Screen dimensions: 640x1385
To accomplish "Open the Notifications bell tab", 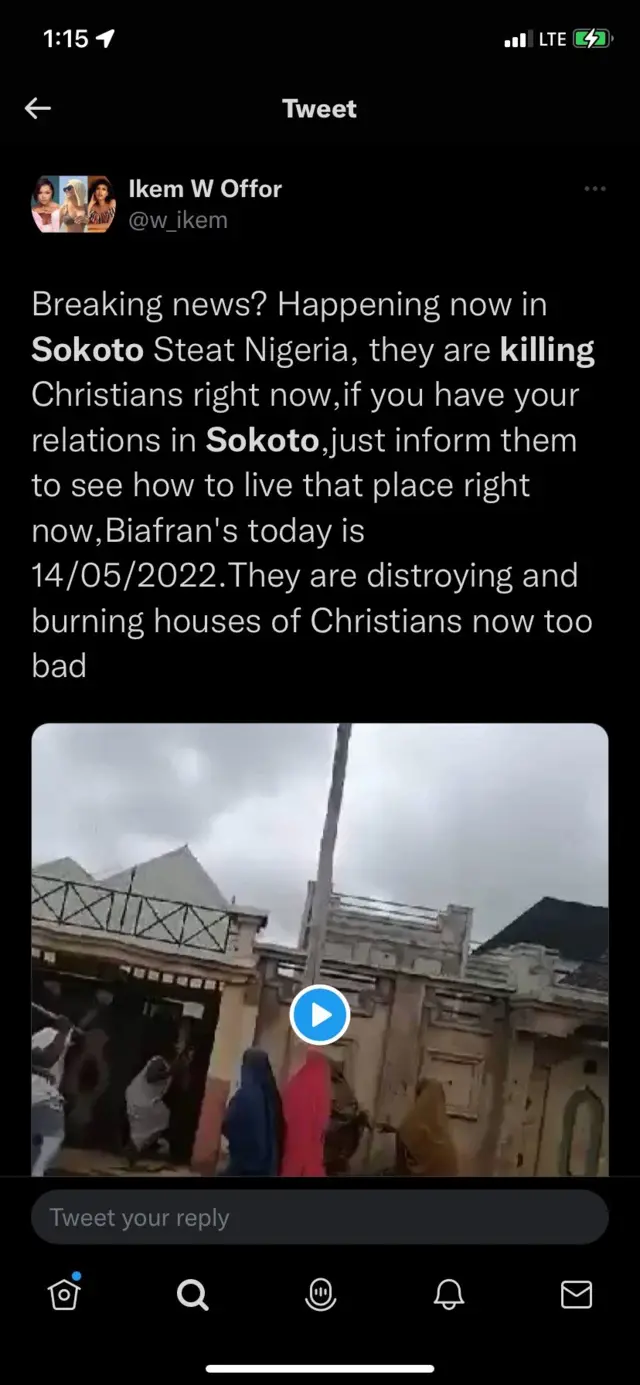I will [x=449, y=1295].
